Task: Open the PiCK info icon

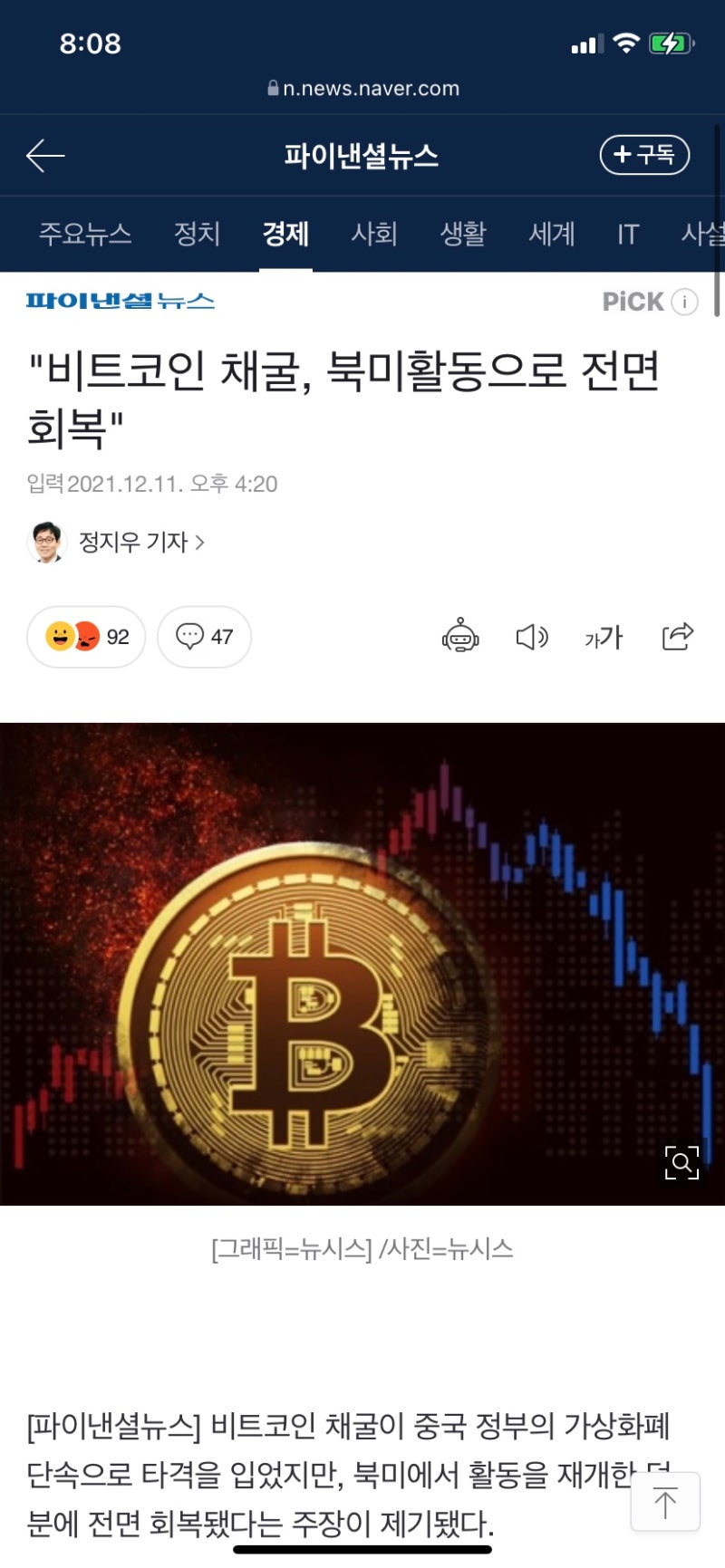Action: 684,302
